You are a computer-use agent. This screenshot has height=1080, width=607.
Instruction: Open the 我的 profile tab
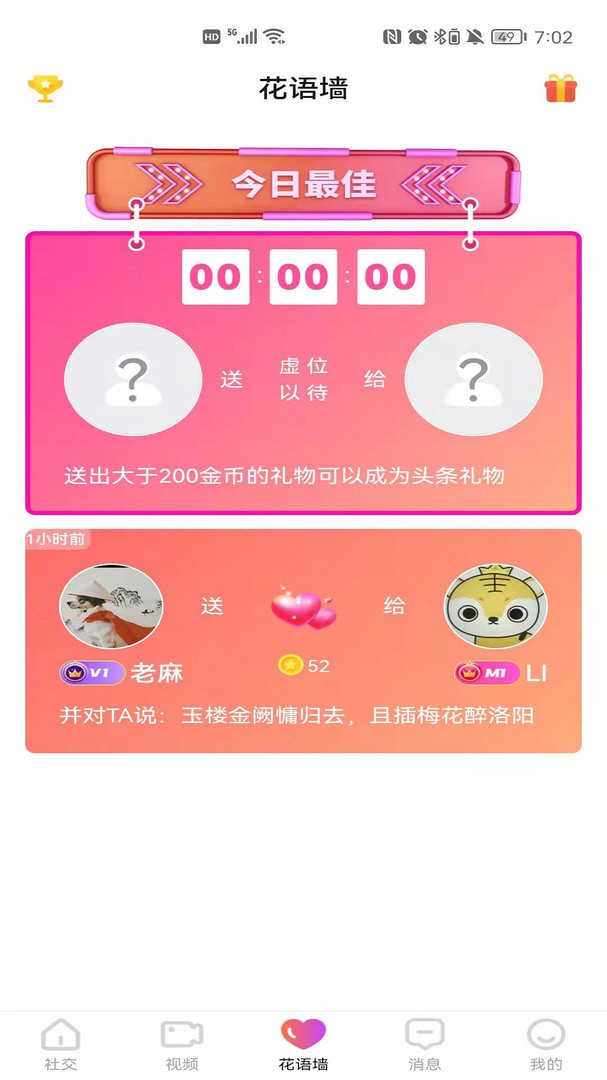click(546, 1044)
